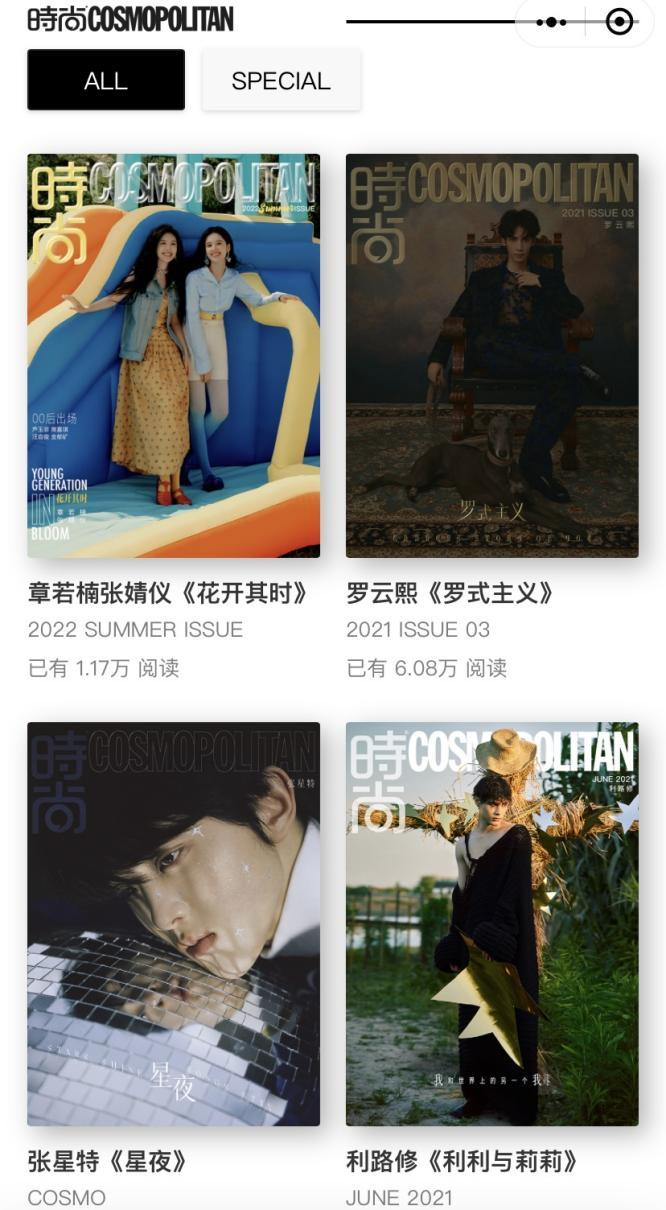Image resolution: width=666 pixels, height=1210 pixels.
Task: Read the 利路修《利利与莉莉》 June 2021 issue
Action: tap(492, 923)
